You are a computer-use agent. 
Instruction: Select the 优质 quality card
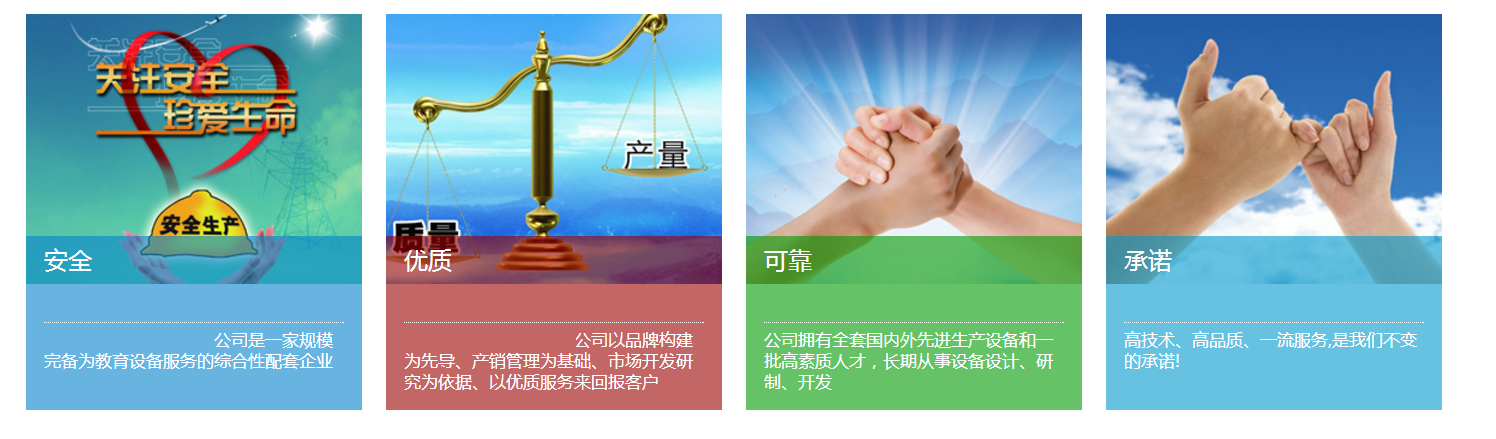click(553, 212)
